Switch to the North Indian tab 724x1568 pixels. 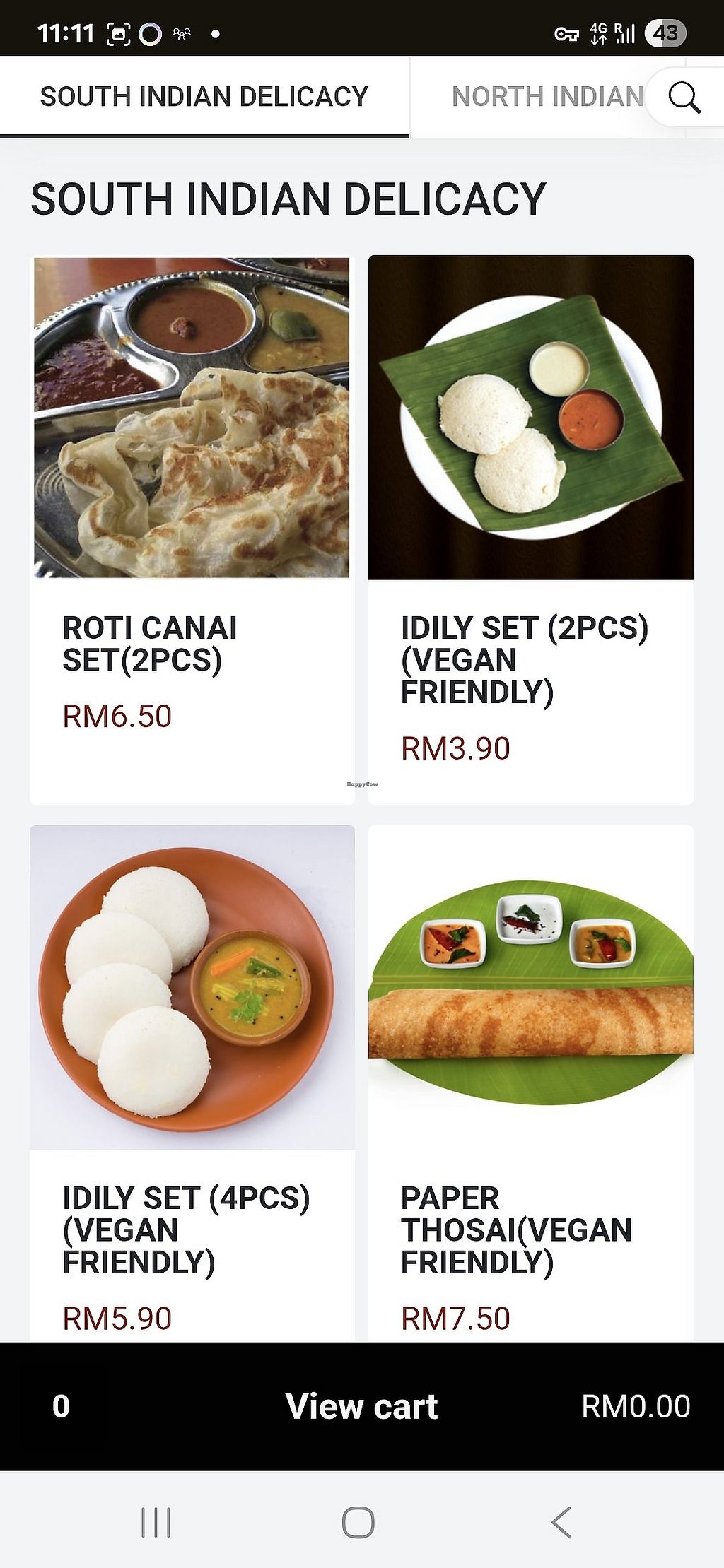point(547,97)
